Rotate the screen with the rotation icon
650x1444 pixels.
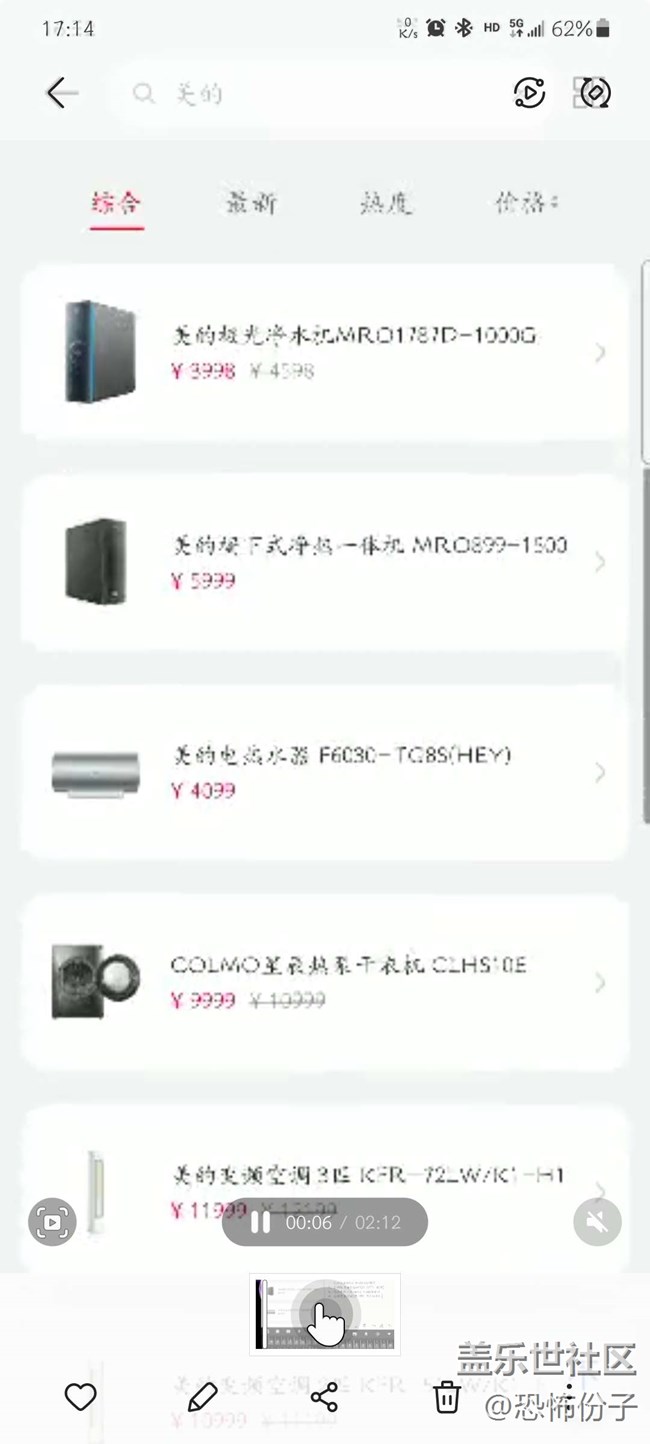[x=592, y=93]
